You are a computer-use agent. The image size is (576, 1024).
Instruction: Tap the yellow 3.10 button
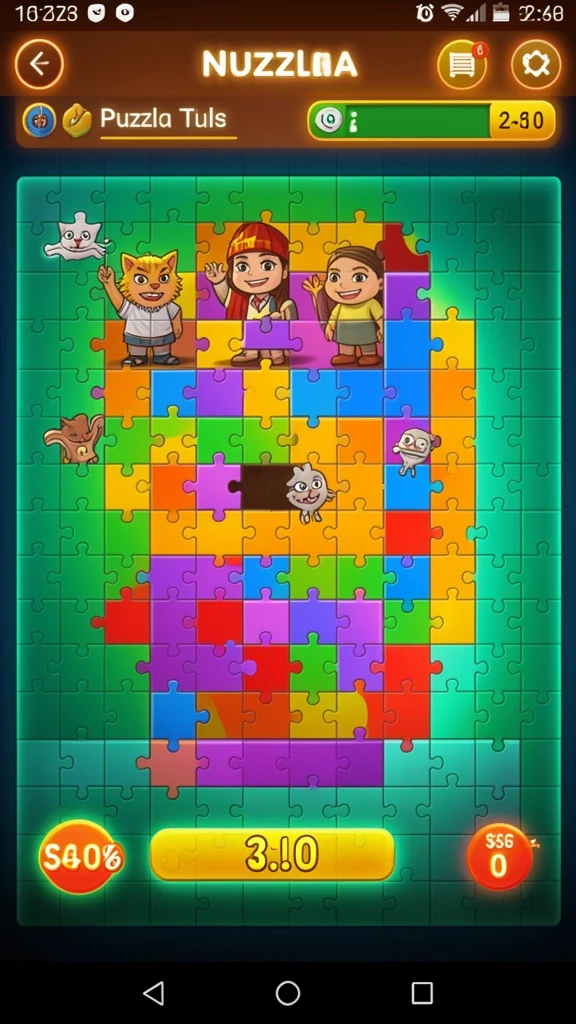point(272,855)
